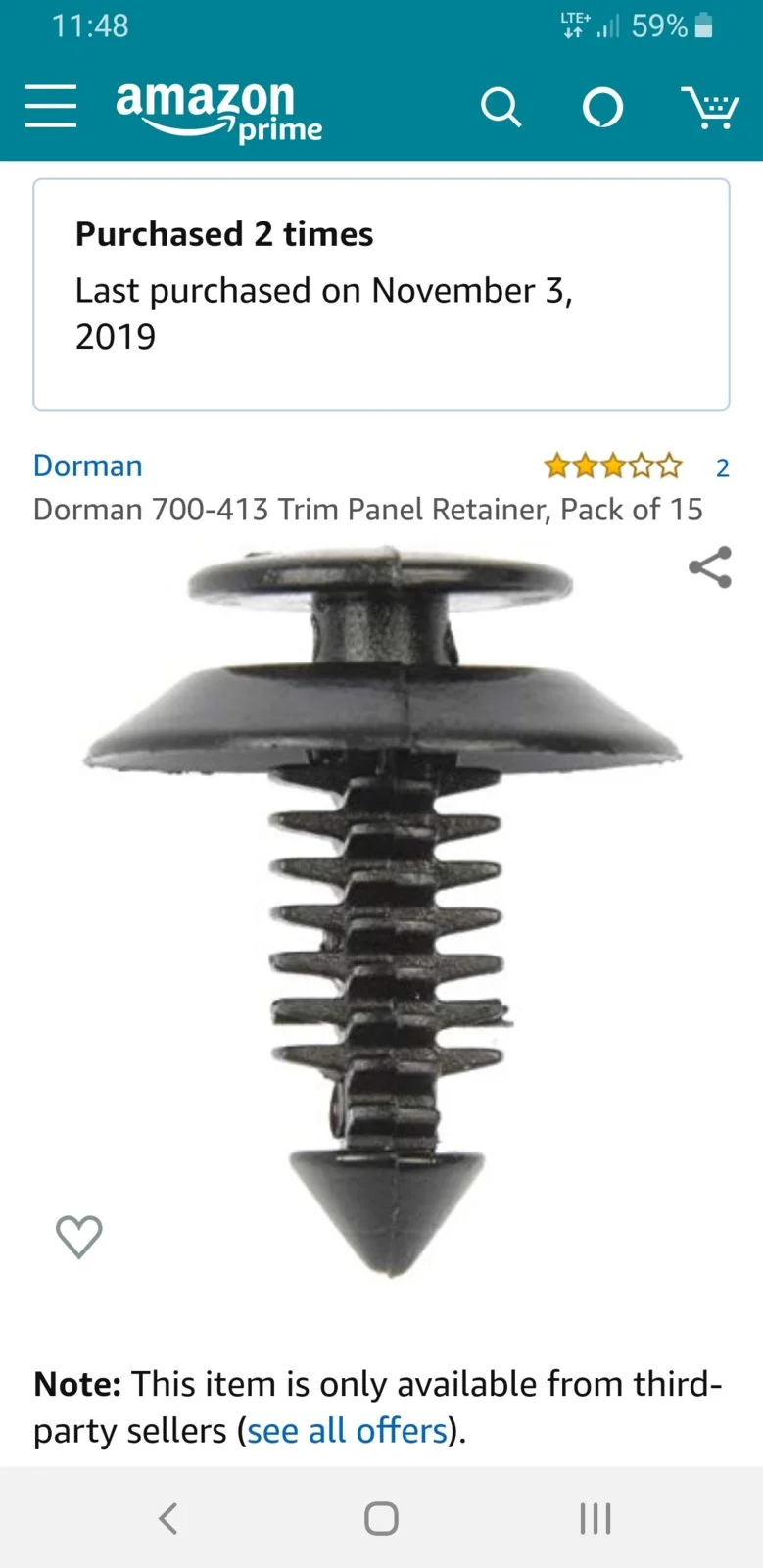This screenshot has width=763, height=1568.
Task: Follow the see all offers link
Action: point(347,1431)
